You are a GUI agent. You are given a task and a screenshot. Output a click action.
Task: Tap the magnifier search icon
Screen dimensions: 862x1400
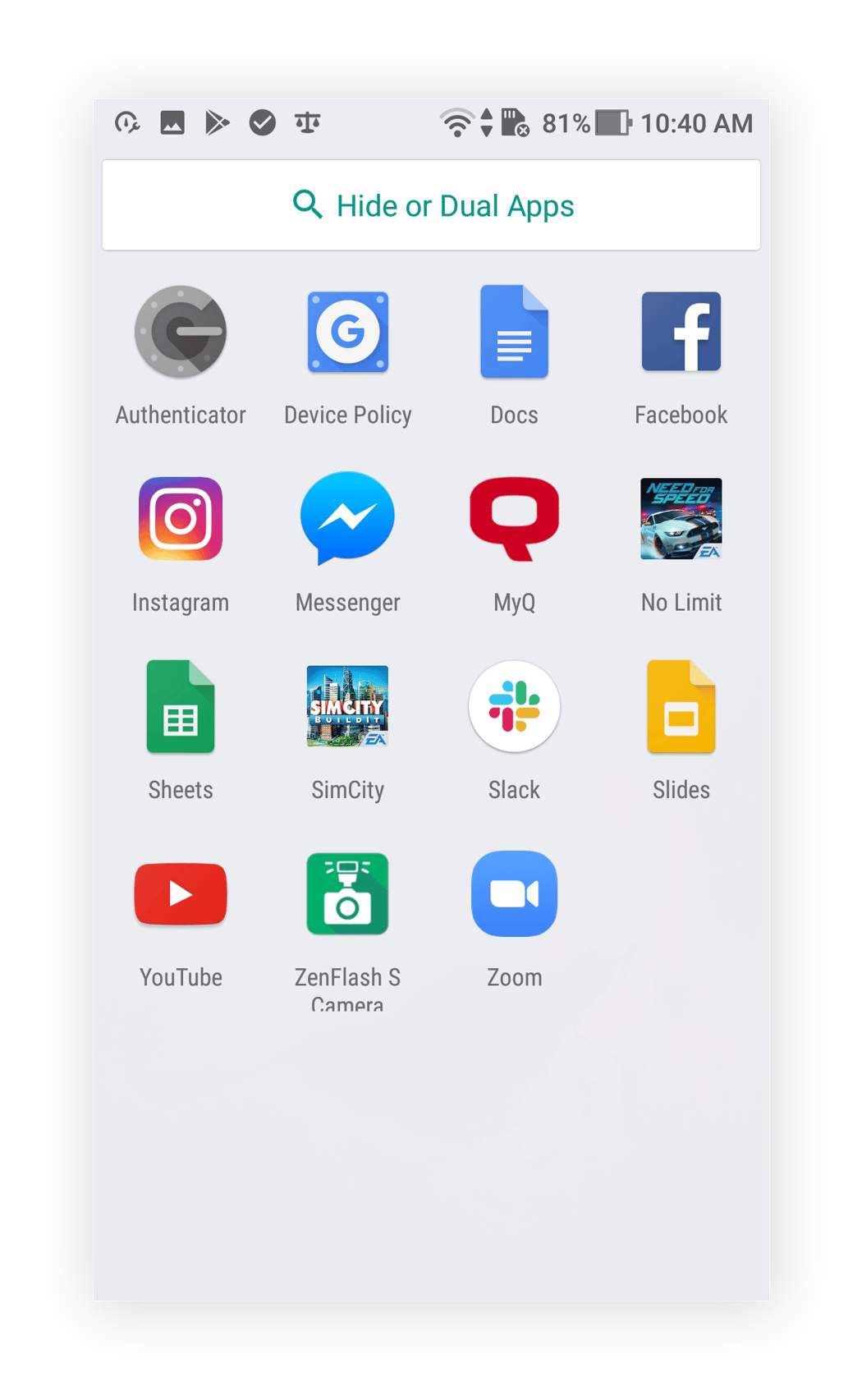(307, 204)
